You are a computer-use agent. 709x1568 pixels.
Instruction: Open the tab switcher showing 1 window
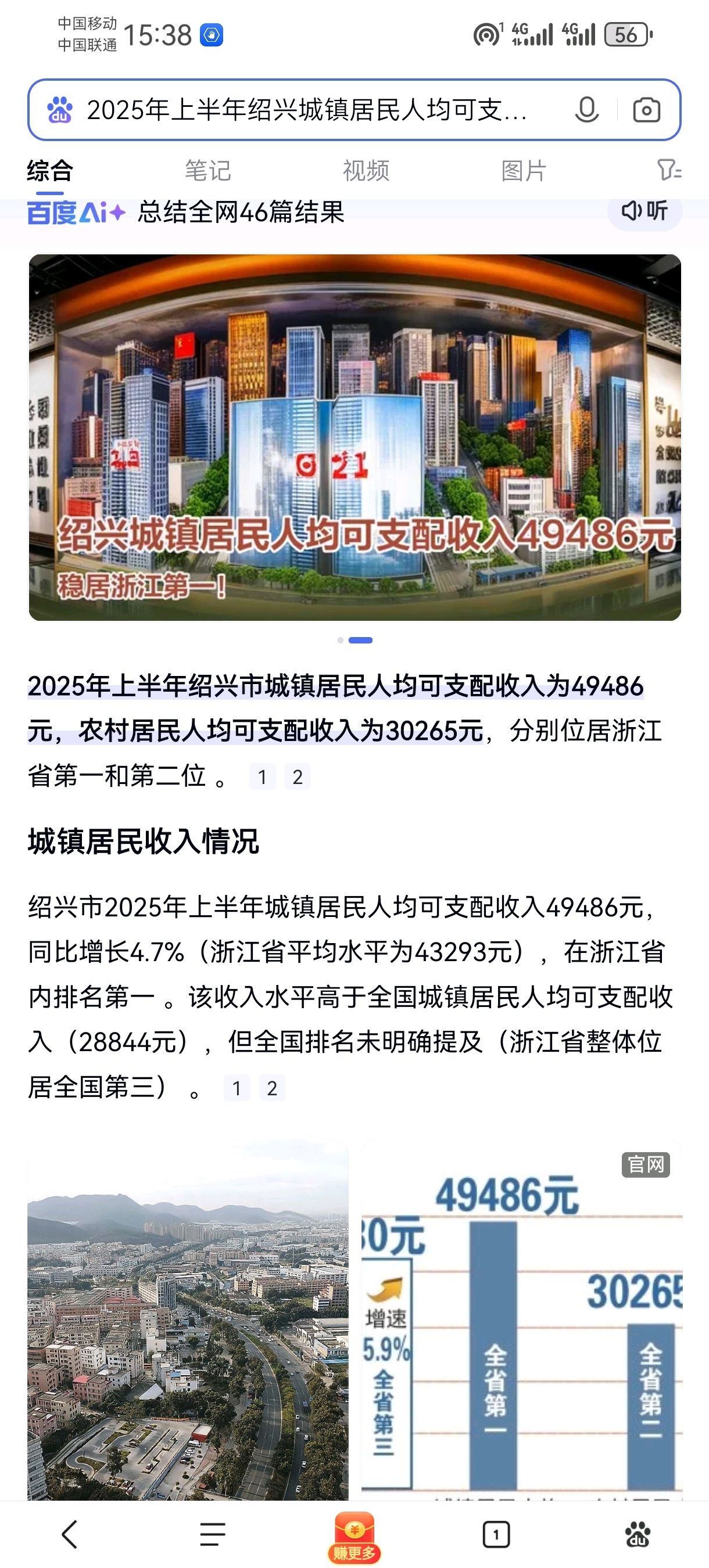(496, 1534)
